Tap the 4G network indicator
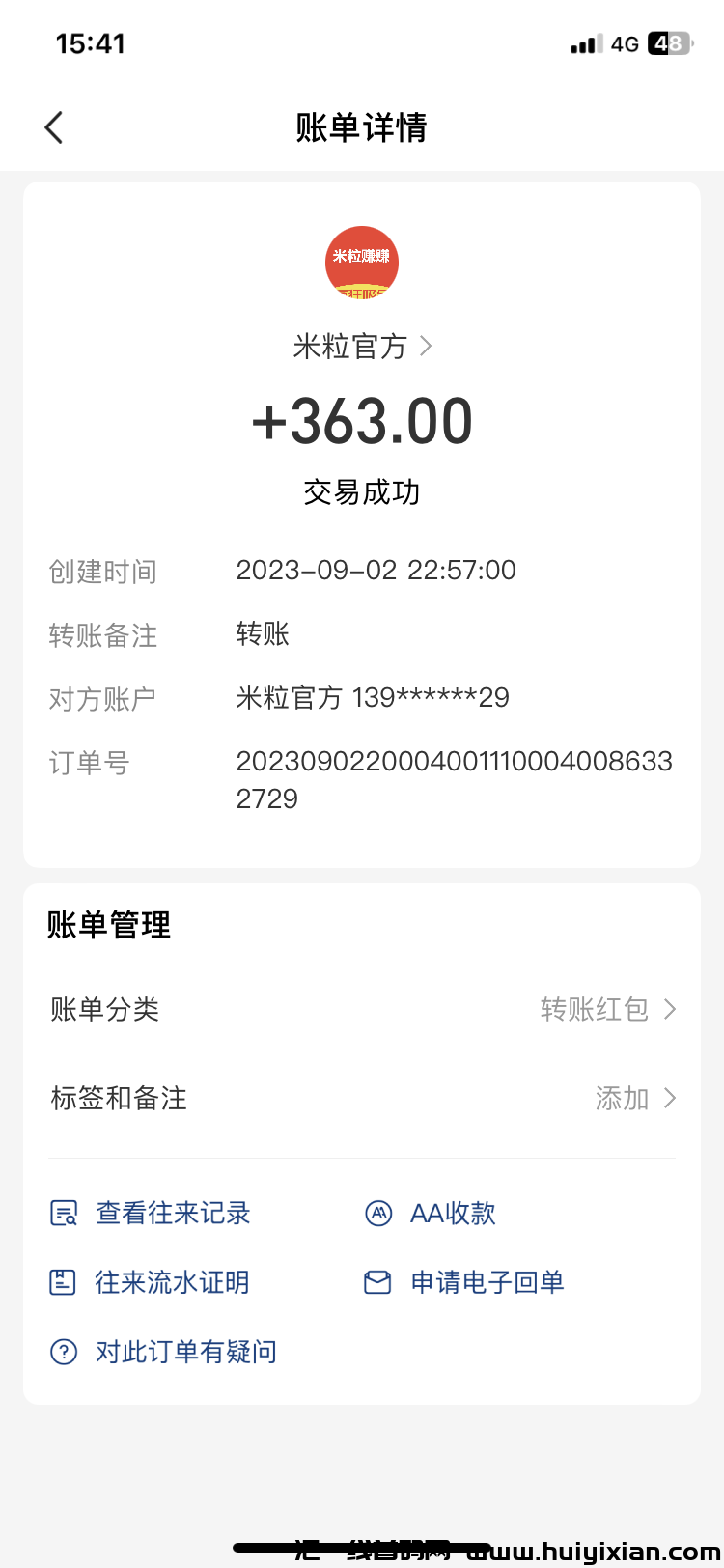Image resolution: width=724 pixels, height=1568 pixels. click(624, 42)
